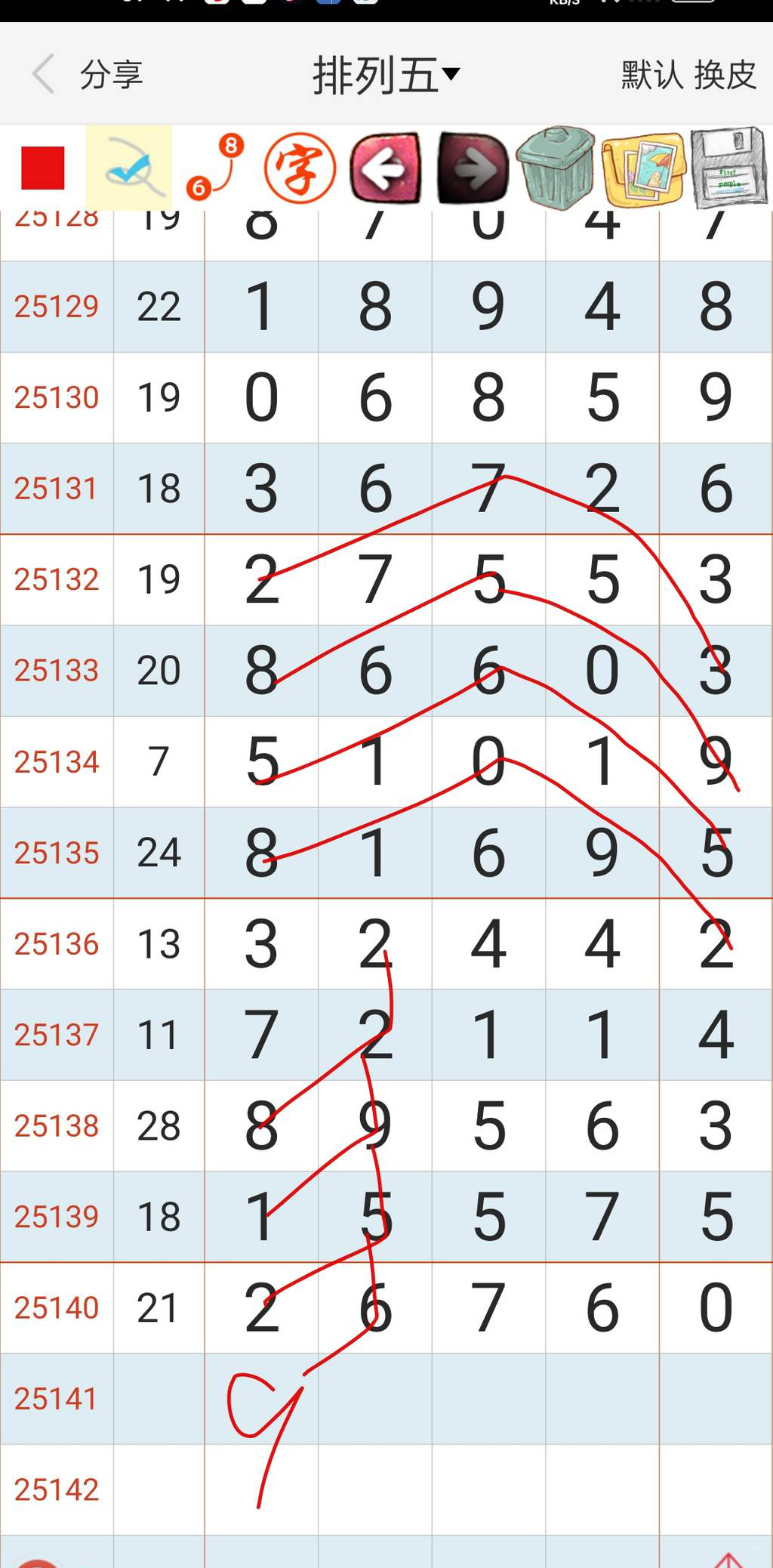The width and height of the screenshot is (773, 1568).
Task: Go back using the top-left arrow
Action: (x=44, y=74)
